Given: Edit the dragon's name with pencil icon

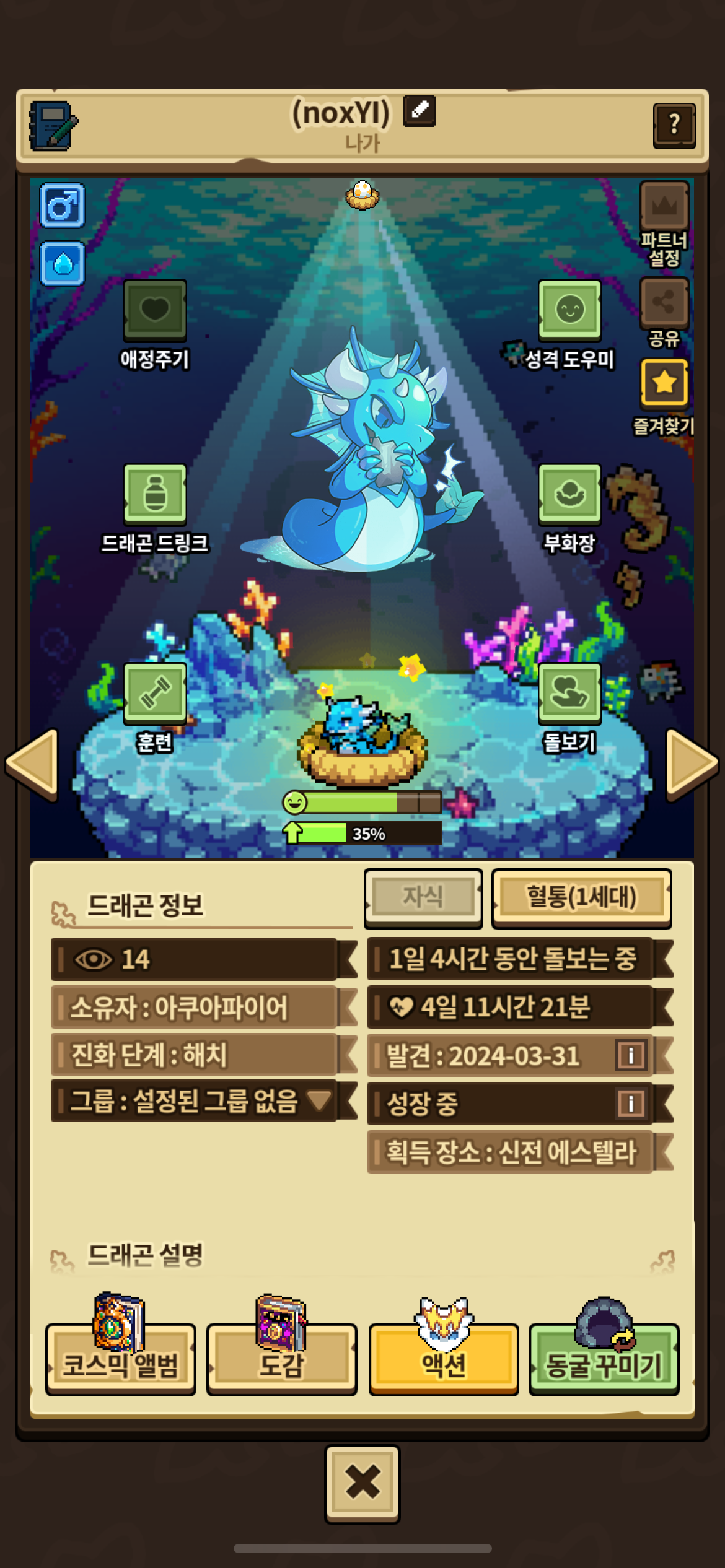Looking at the screenshot, I should coord(420,111).
